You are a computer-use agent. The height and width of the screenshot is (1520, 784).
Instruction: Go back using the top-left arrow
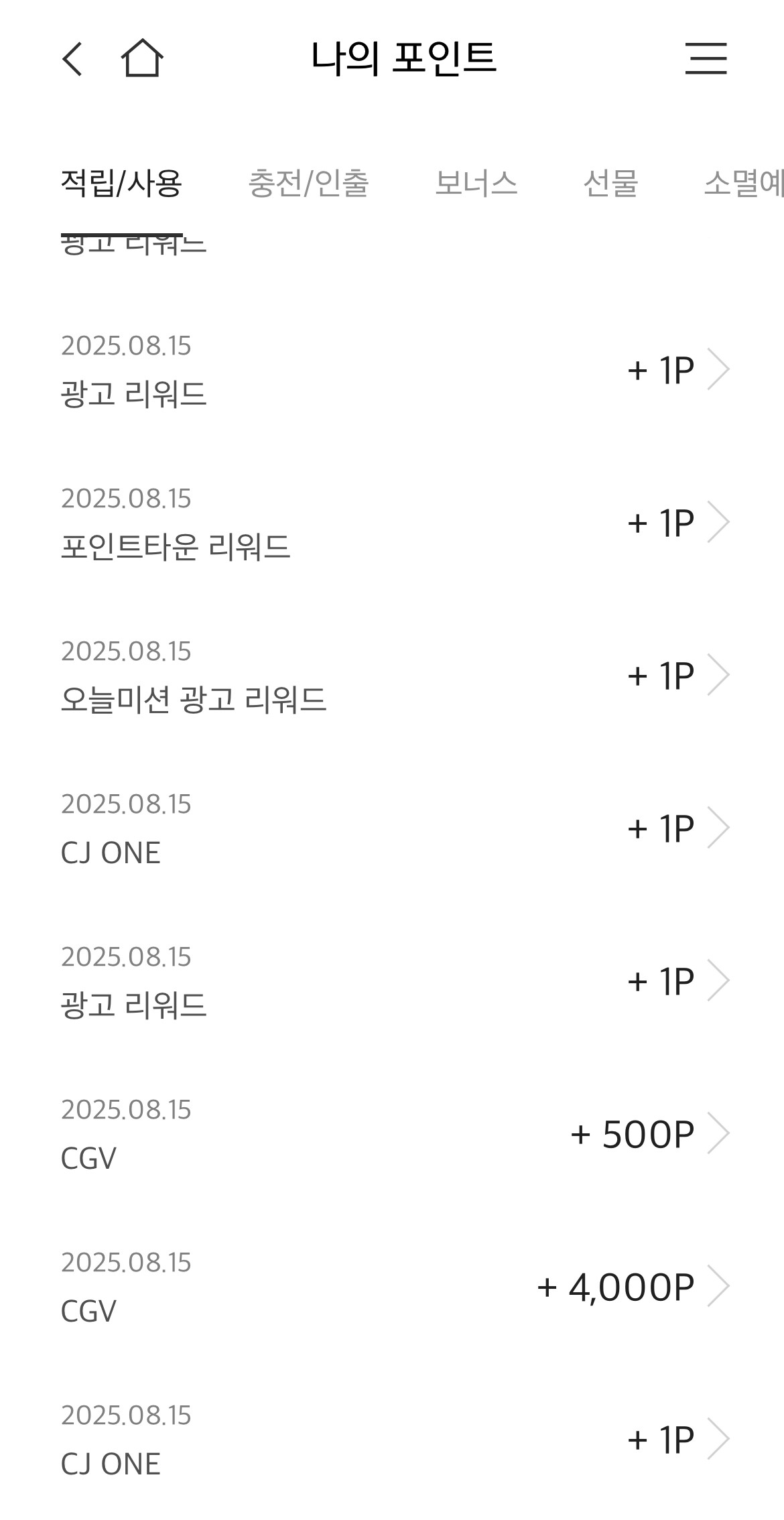72,58
